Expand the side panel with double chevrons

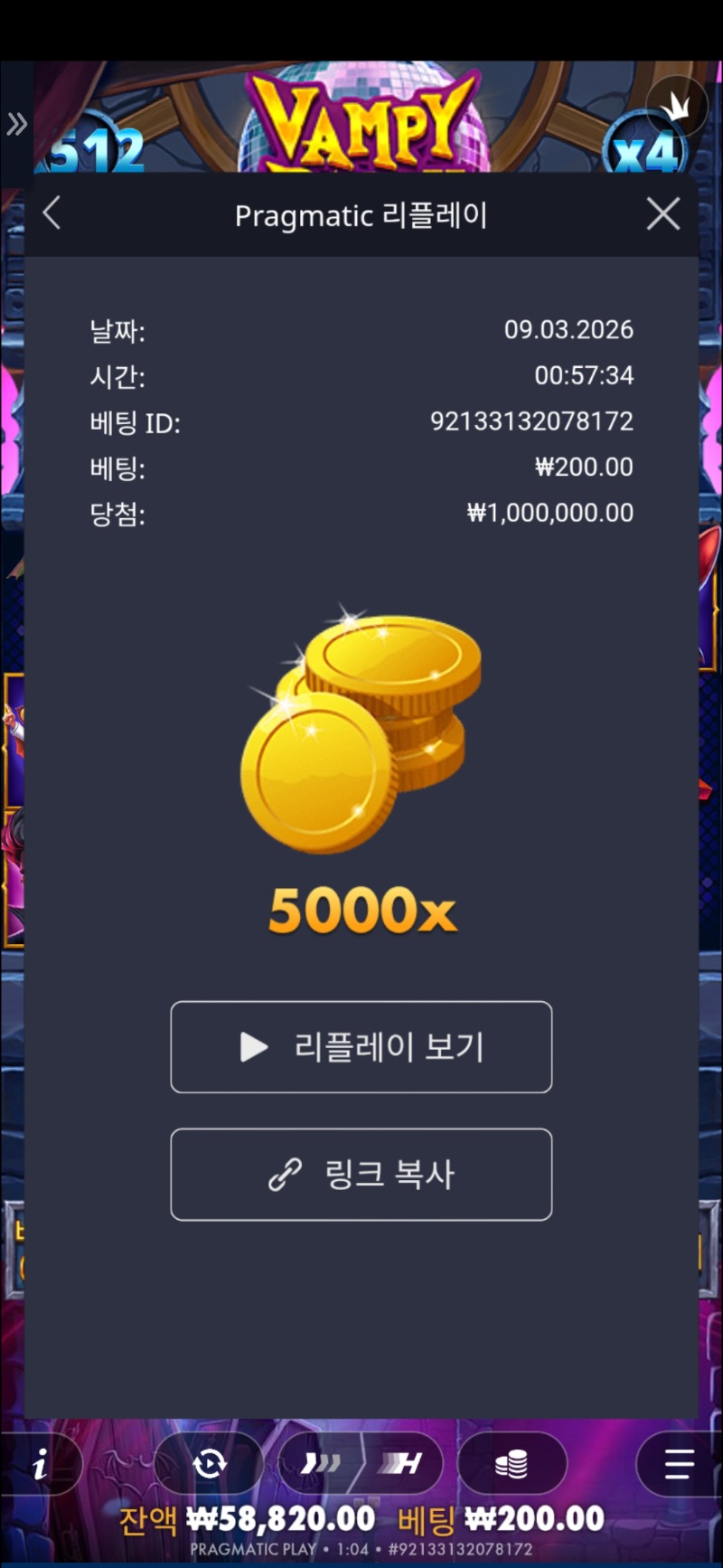coord(16,124)
